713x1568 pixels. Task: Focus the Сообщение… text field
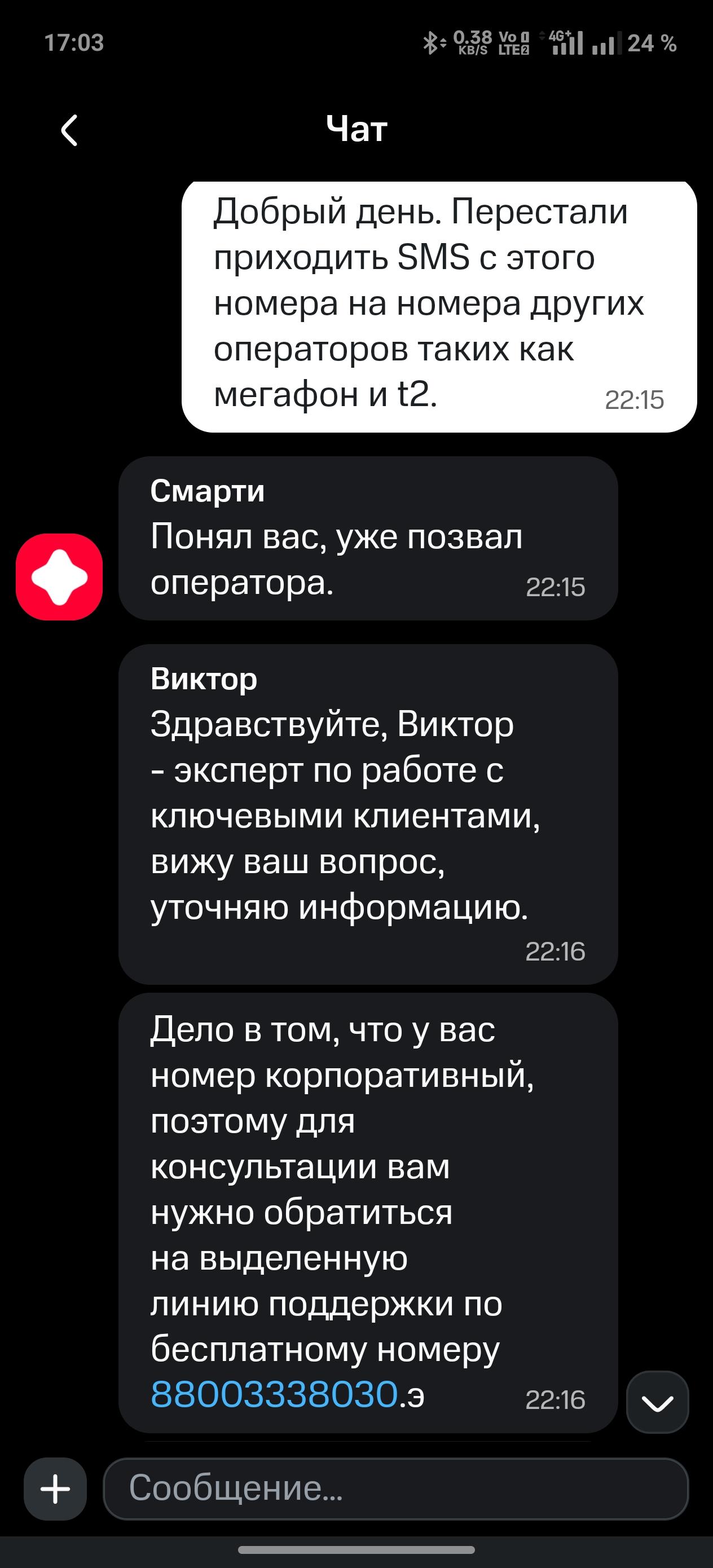coord(396,1489)
